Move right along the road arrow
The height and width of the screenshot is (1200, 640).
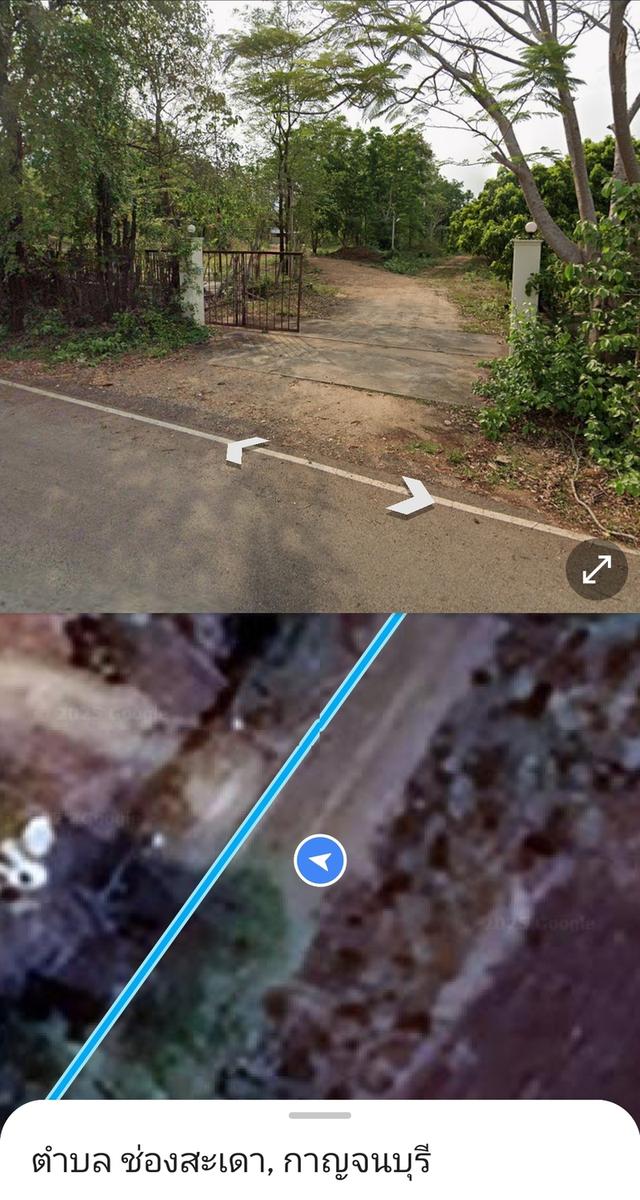tap(412, 496)
